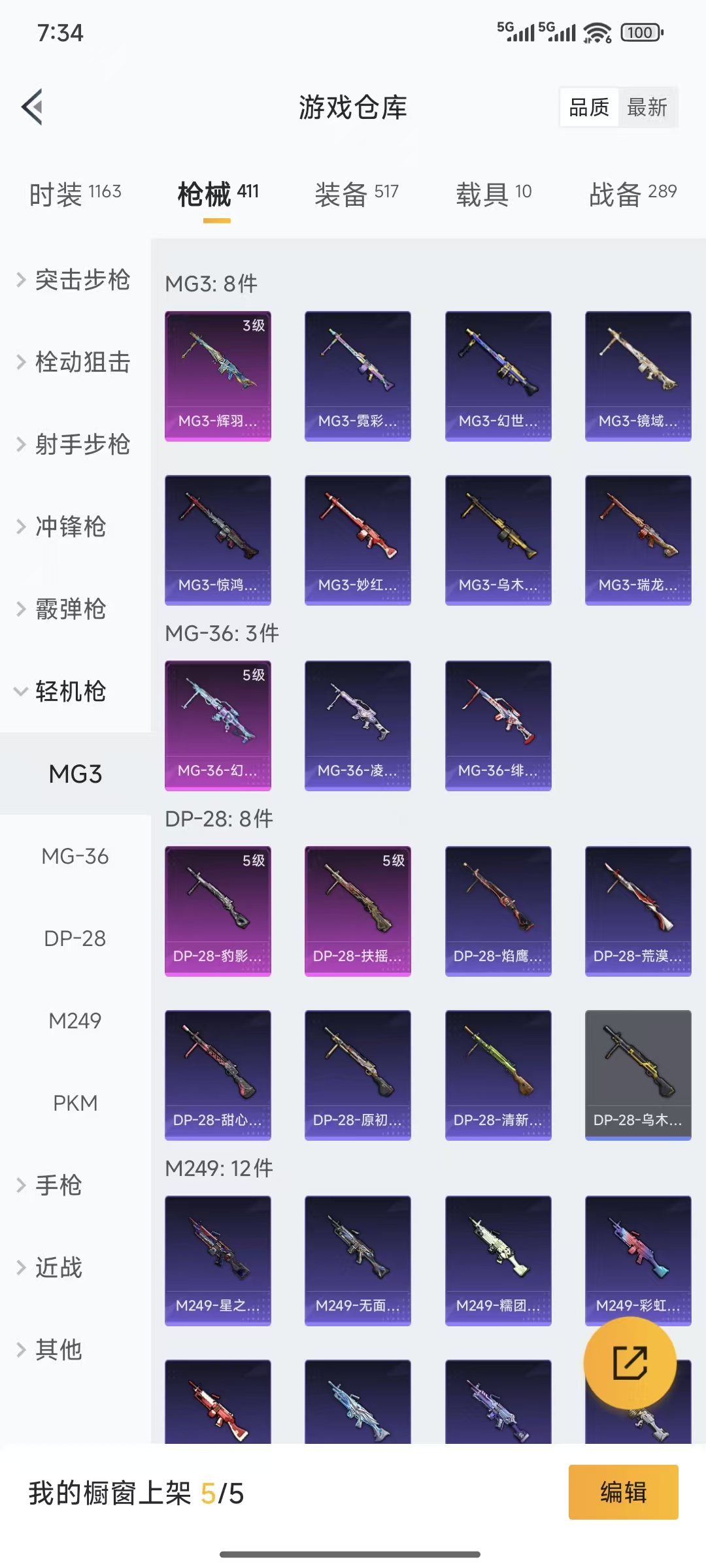Screen dimensions: 706x1568
Task: Open the DP-28-乌木 skin tile
Action: coord(637,1075)
